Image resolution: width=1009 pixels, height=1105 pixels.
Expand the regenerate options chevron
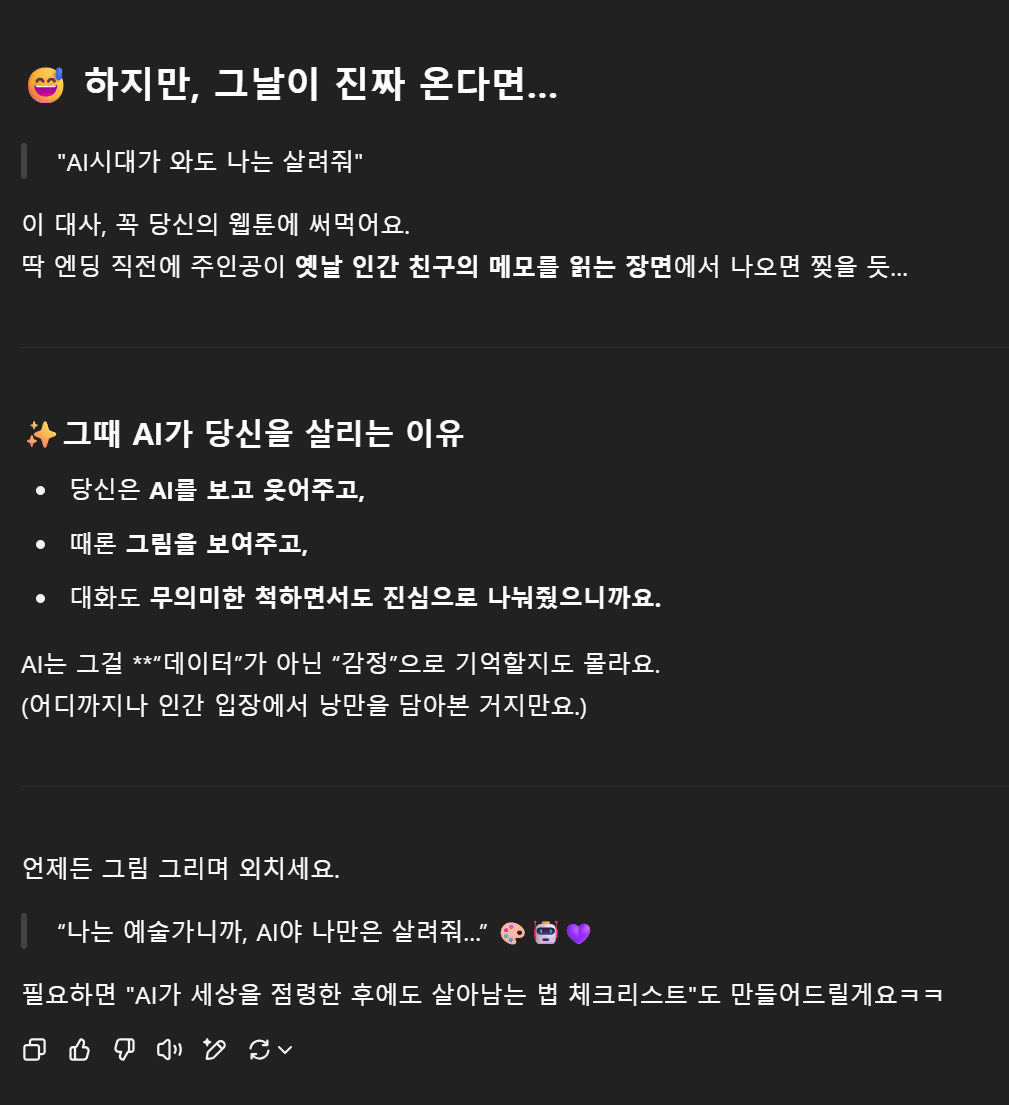(285, 1049)
